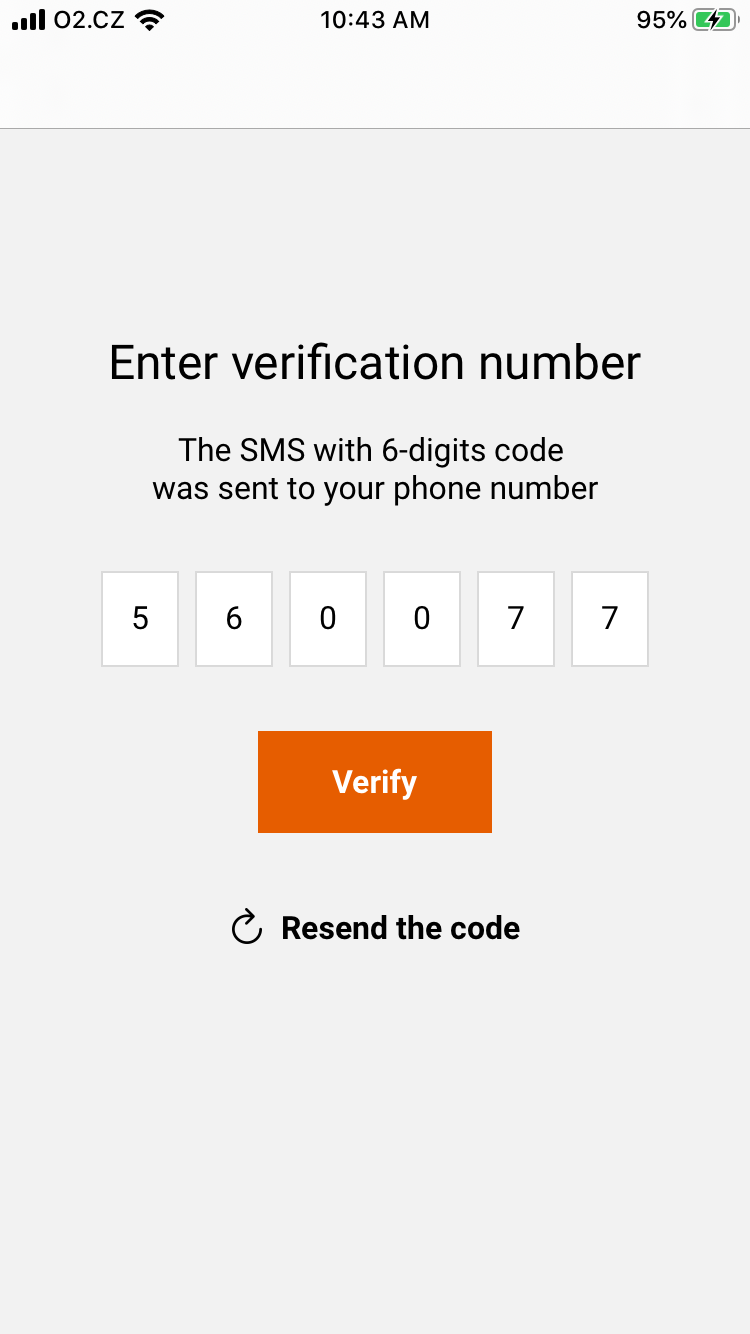This screenshot has height=1334, width=750.
Task: Focus the fourth code digit box
Action: pos(422,619)
